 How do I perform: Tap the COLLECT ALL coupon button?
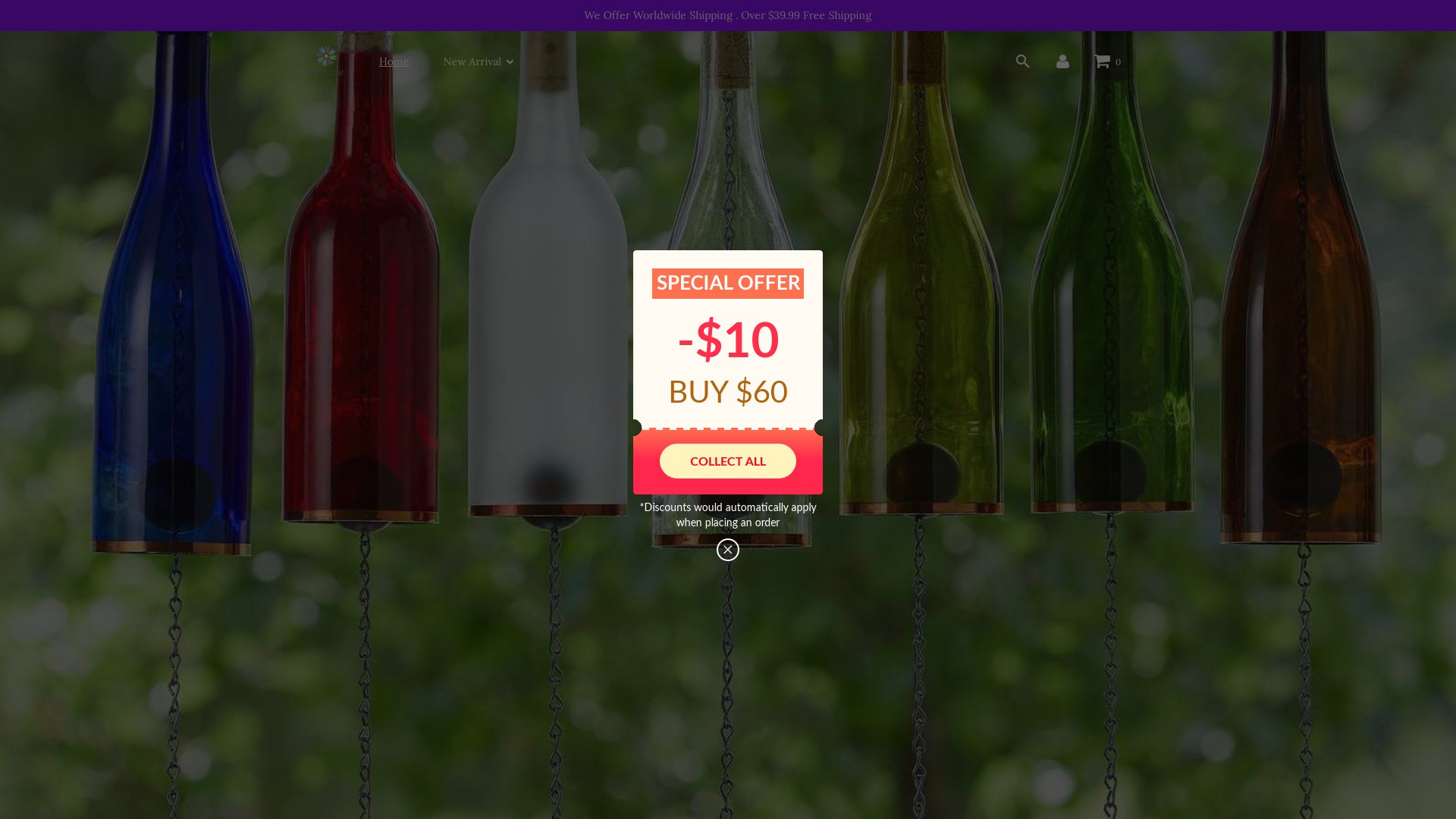pos(727,461)
